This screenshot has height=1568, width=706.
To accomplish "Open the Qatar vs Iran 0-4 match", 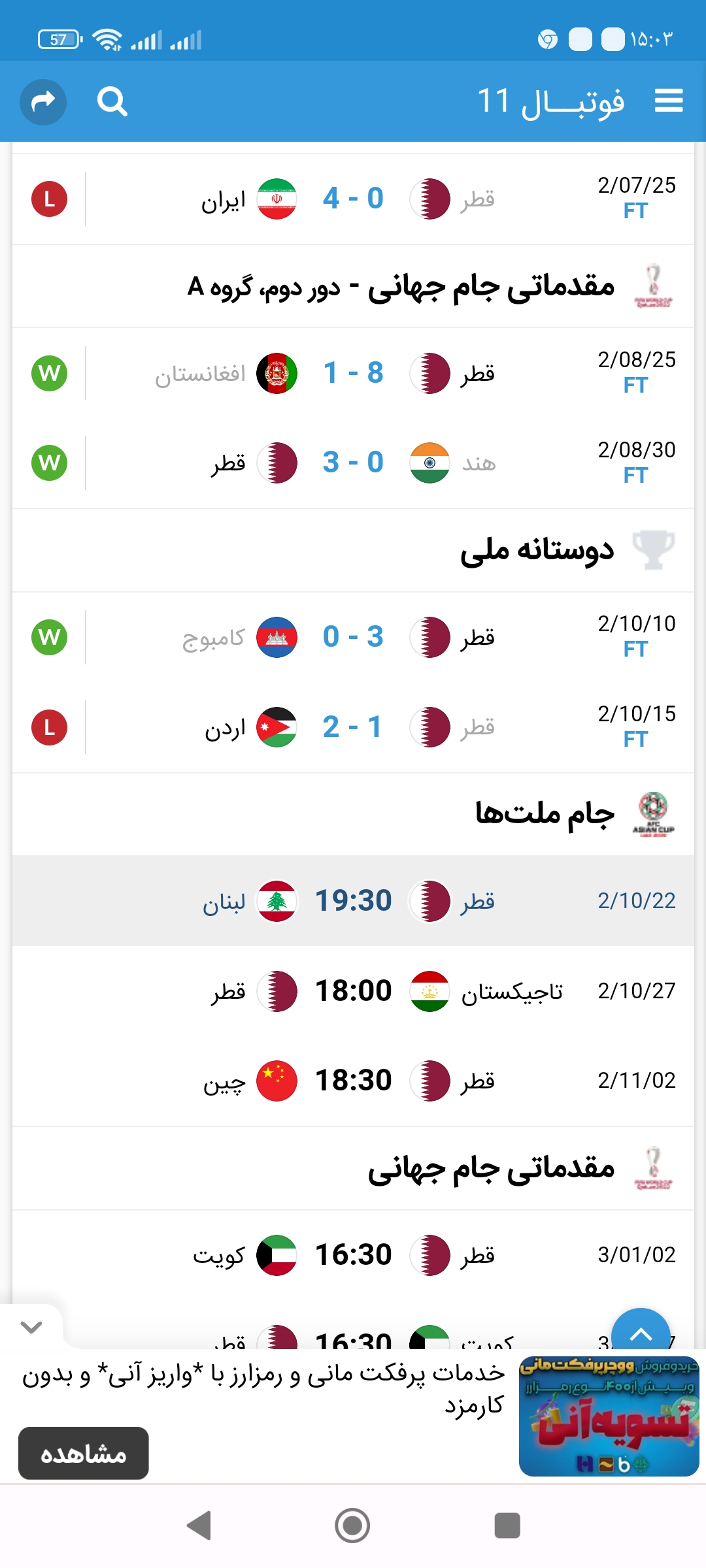I will coord(353,199).
